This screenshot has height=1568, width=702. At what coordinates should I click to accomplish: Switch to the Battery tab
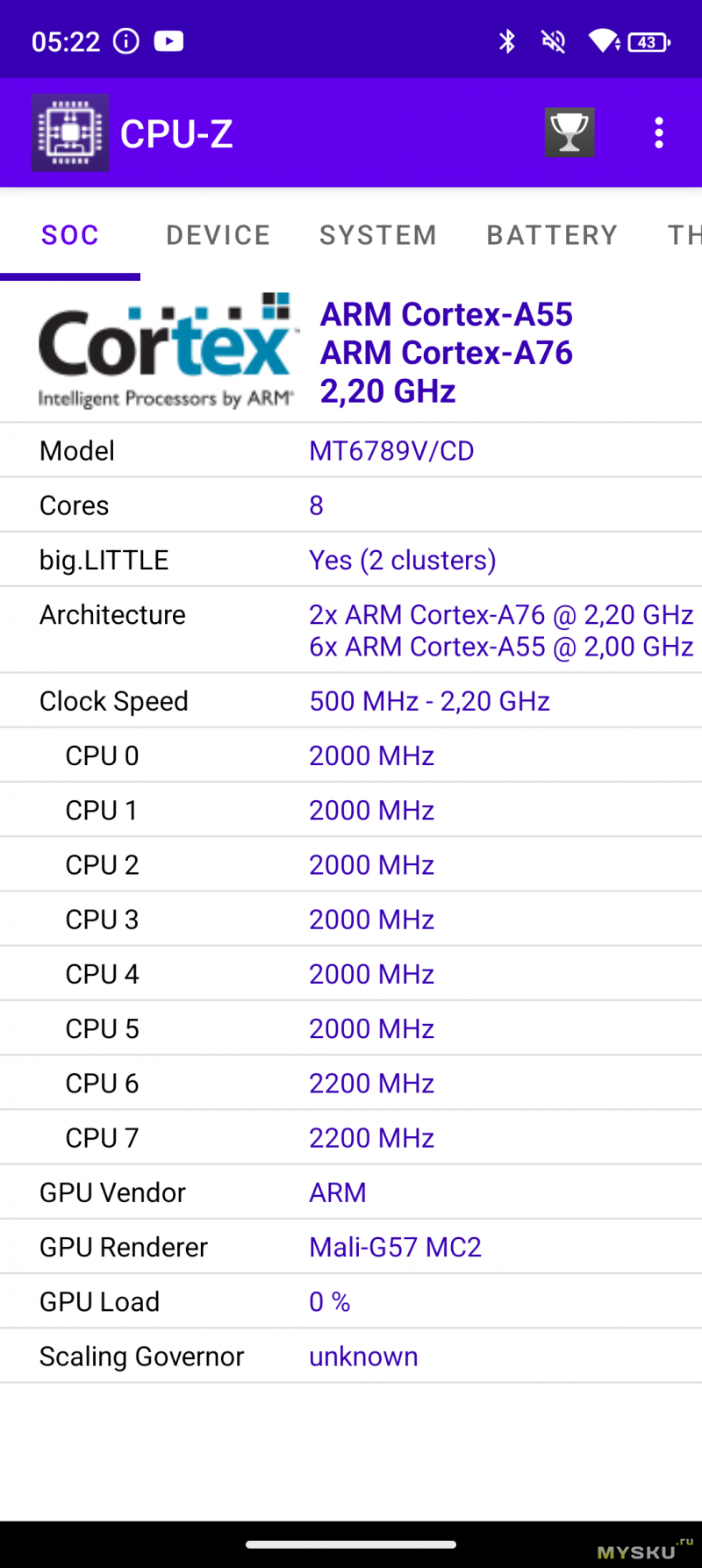point(553,235)
